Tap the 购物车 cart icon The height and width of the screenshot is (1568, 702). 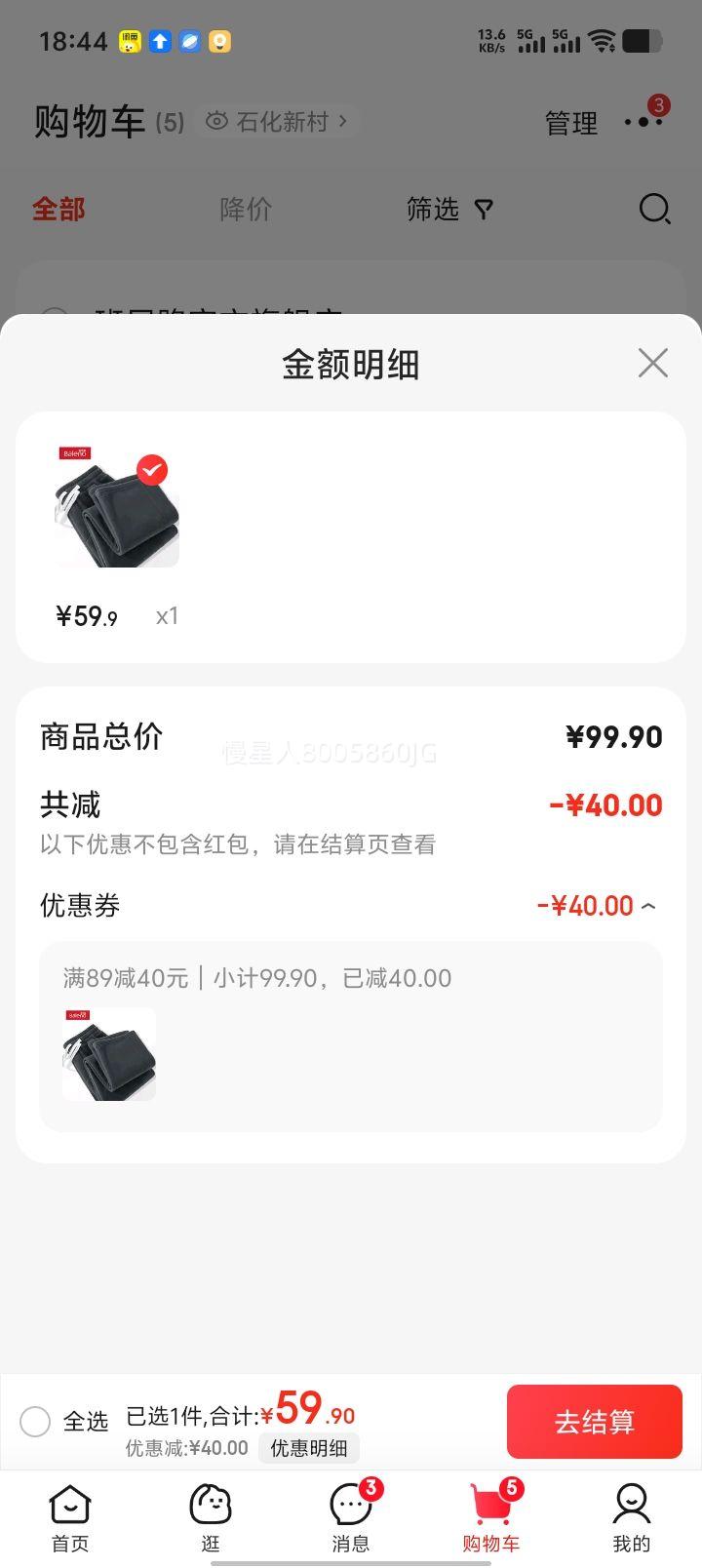(490, 1507)
